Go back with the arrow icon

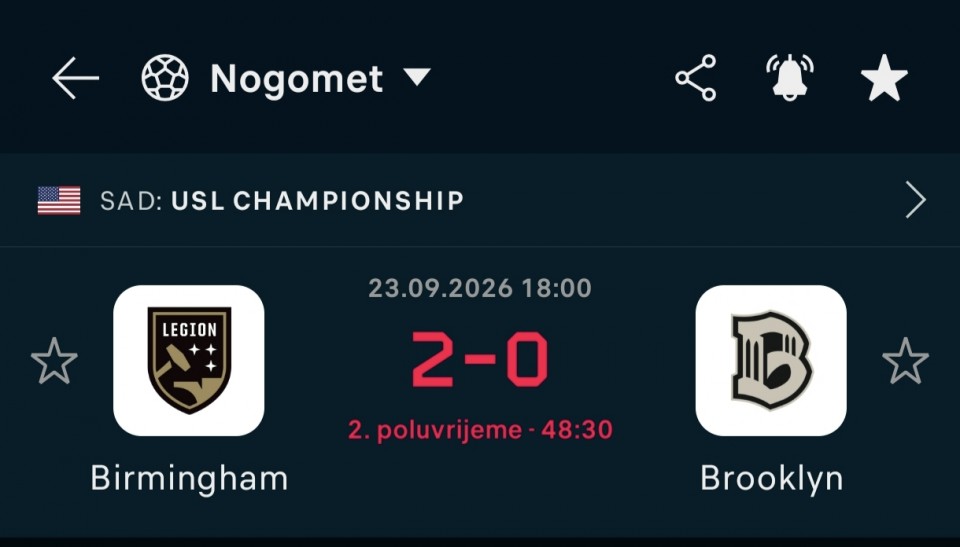click(x=75, y=78)
